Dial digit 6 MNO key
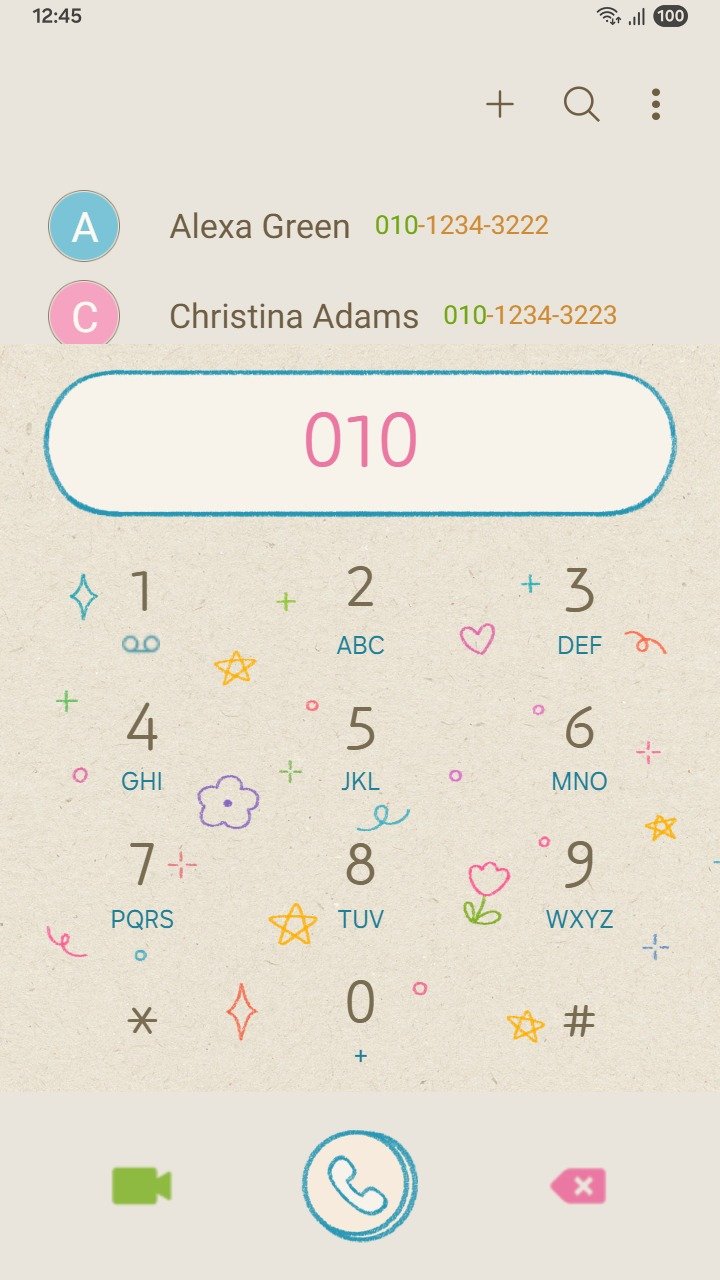Viewport: 720px width, 1280px height. coord(579,746)
